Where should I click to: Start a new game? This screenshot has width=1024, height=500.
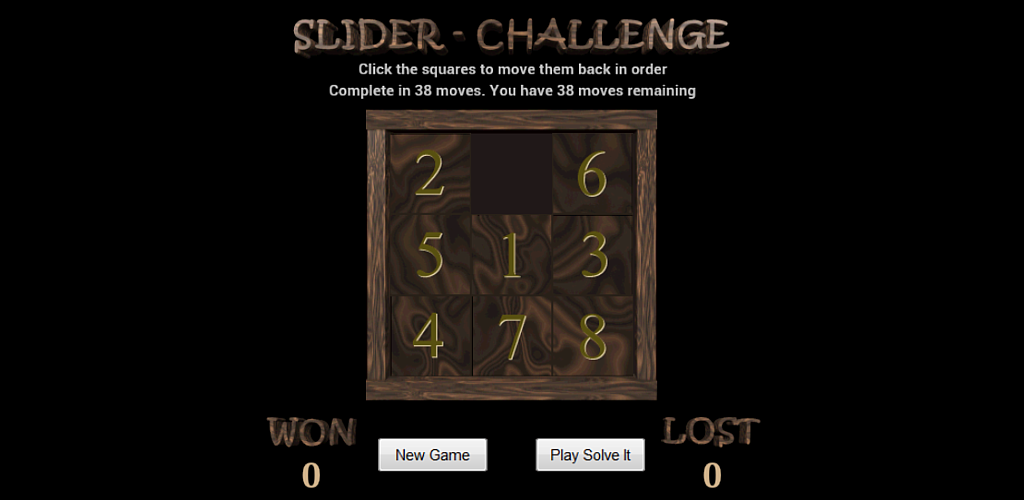432,455
